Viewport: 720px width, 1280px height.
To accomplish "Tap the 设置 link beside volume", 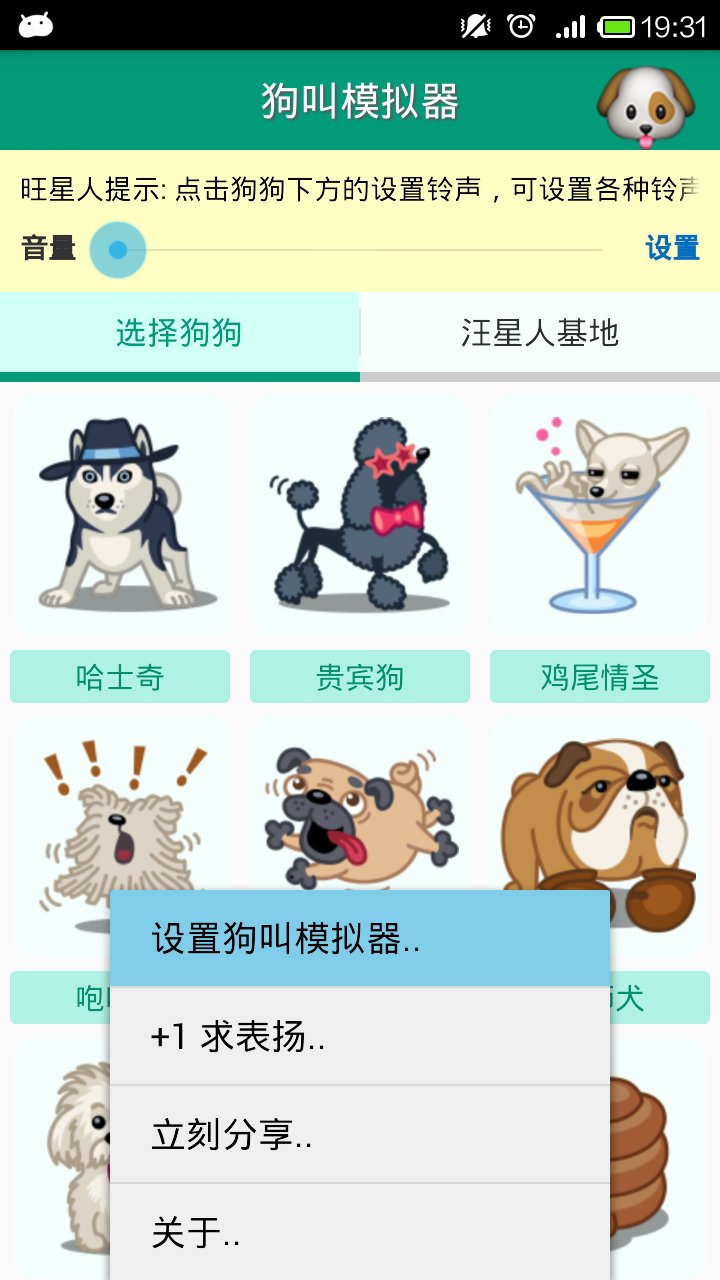I will tap(672, 248).
